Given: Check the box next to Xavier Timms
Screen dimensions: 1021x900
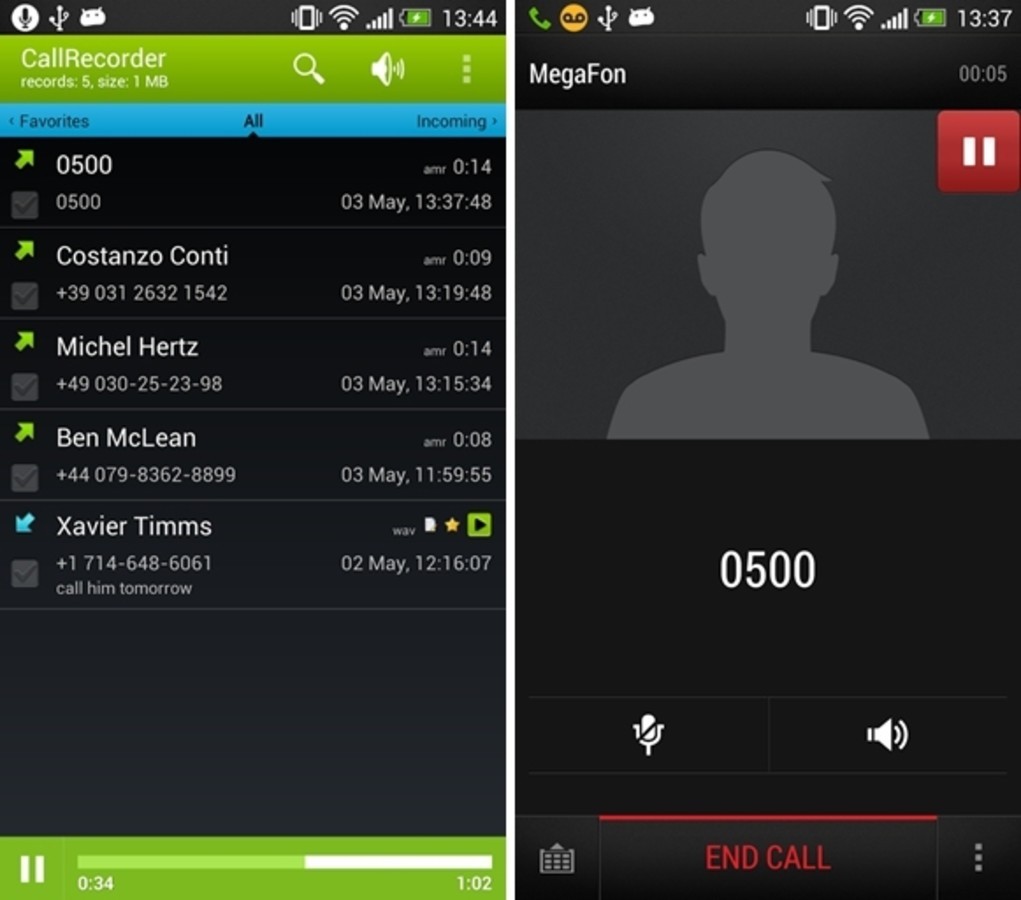Looking at the screenshot, I should (x=25, y=573).
